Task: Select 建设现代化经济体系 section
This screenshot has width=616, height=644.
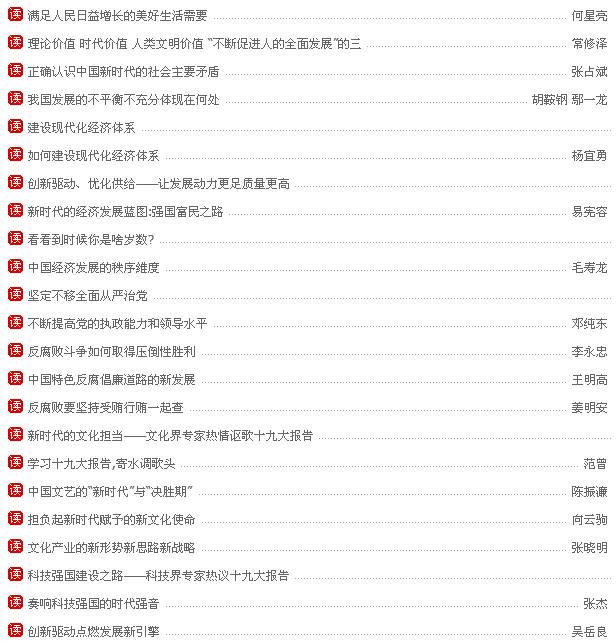Action: [81, 128]
